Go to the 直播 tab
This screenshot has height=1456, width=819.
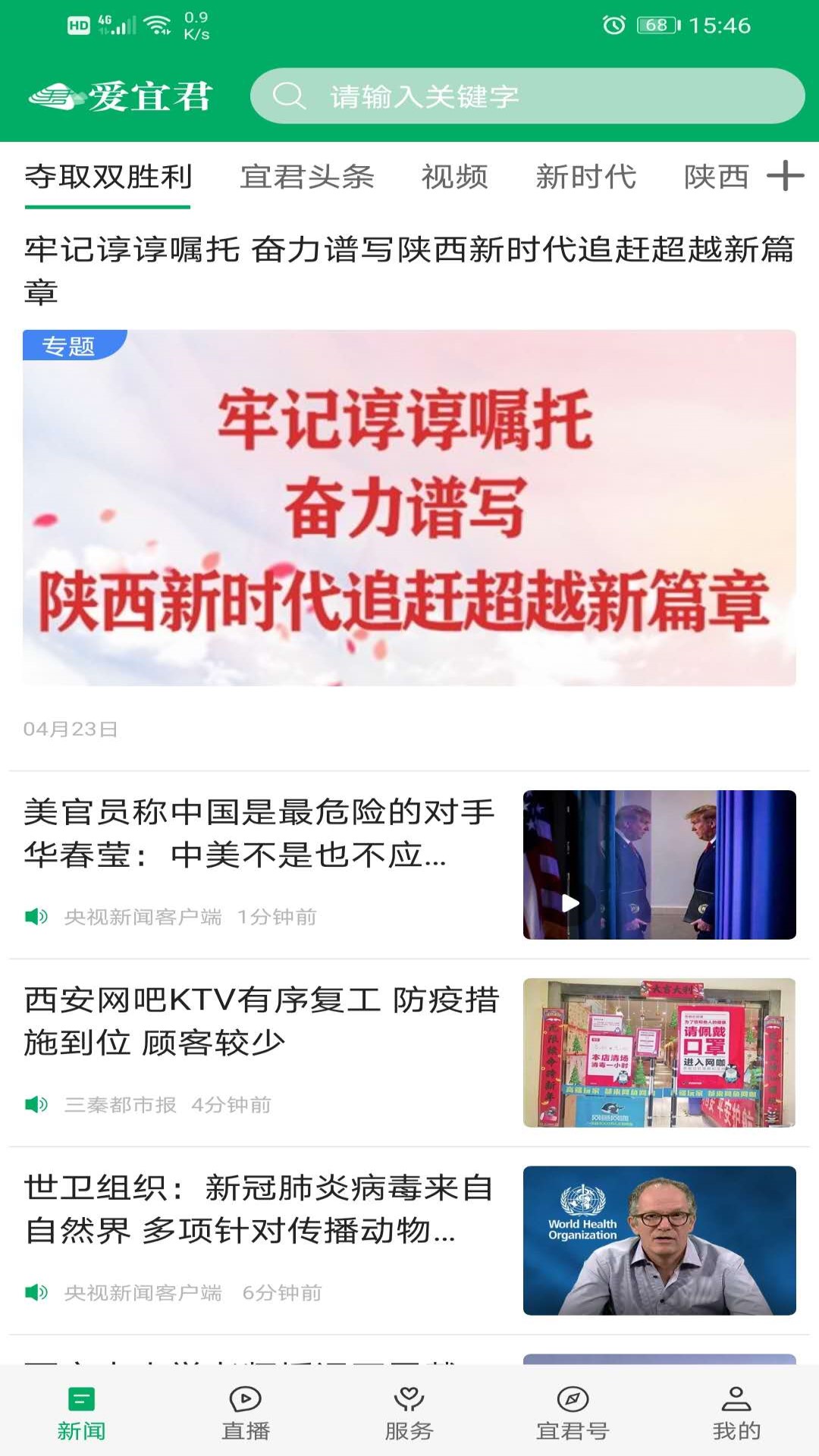245,1413
